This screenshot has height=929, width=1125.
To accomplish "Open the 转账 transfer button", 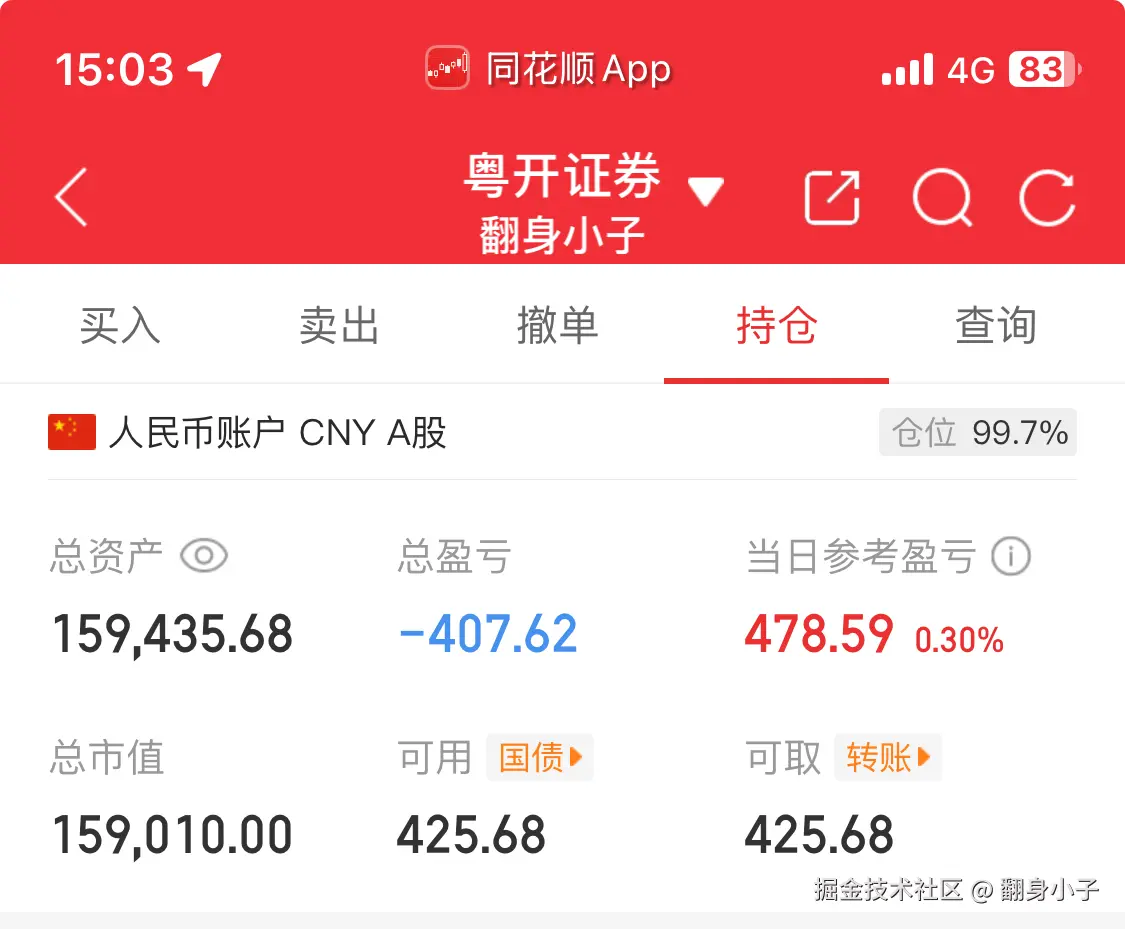I will click(888, 757).
